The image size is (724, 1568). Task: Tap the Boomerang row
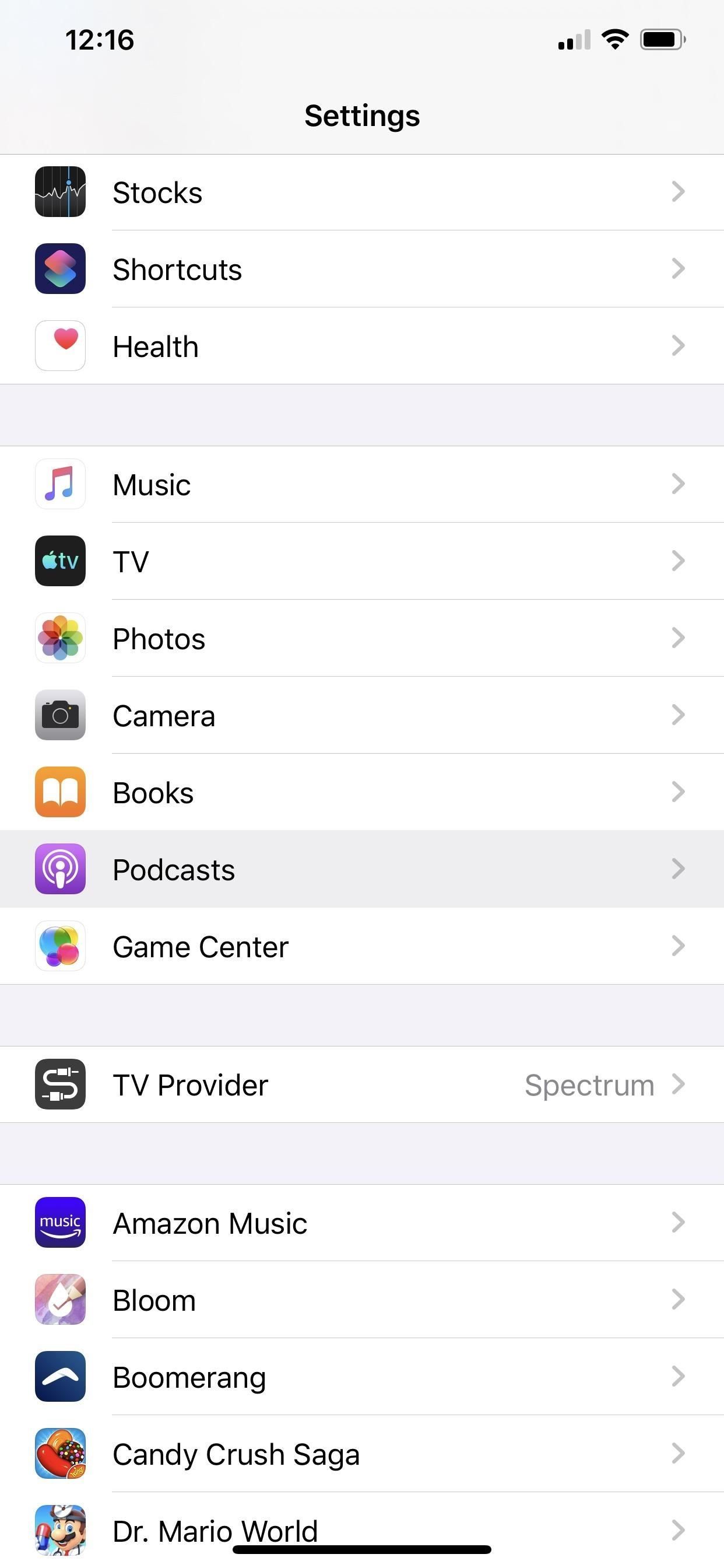pyautogui.click(x=361, y=1377)
